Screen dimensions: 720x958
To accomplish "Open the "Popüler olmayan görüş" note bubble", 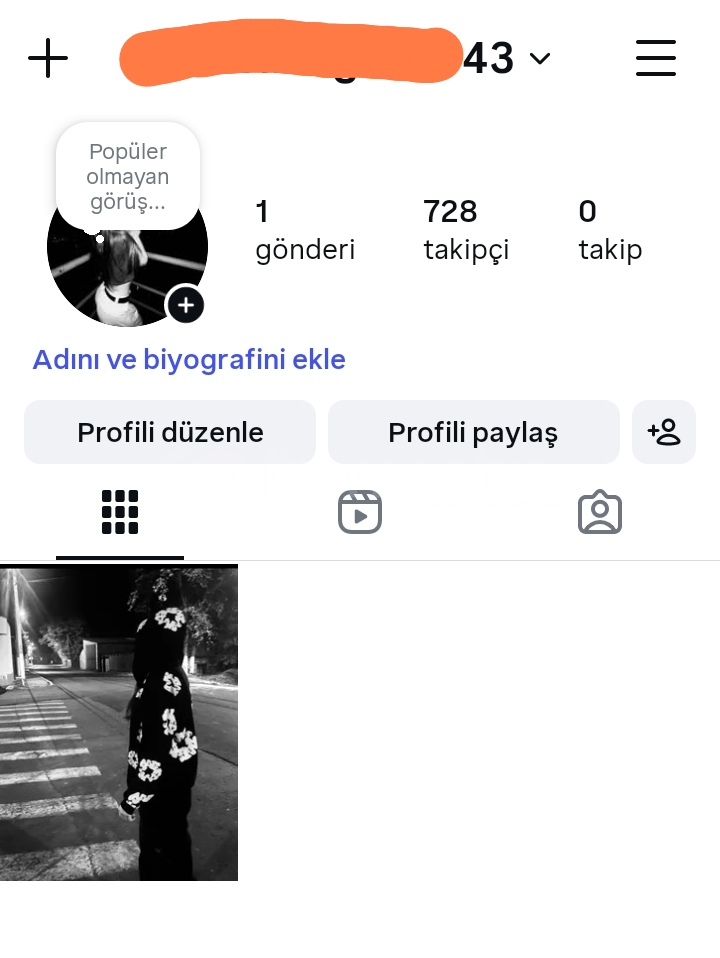I will tap(128, 176).
